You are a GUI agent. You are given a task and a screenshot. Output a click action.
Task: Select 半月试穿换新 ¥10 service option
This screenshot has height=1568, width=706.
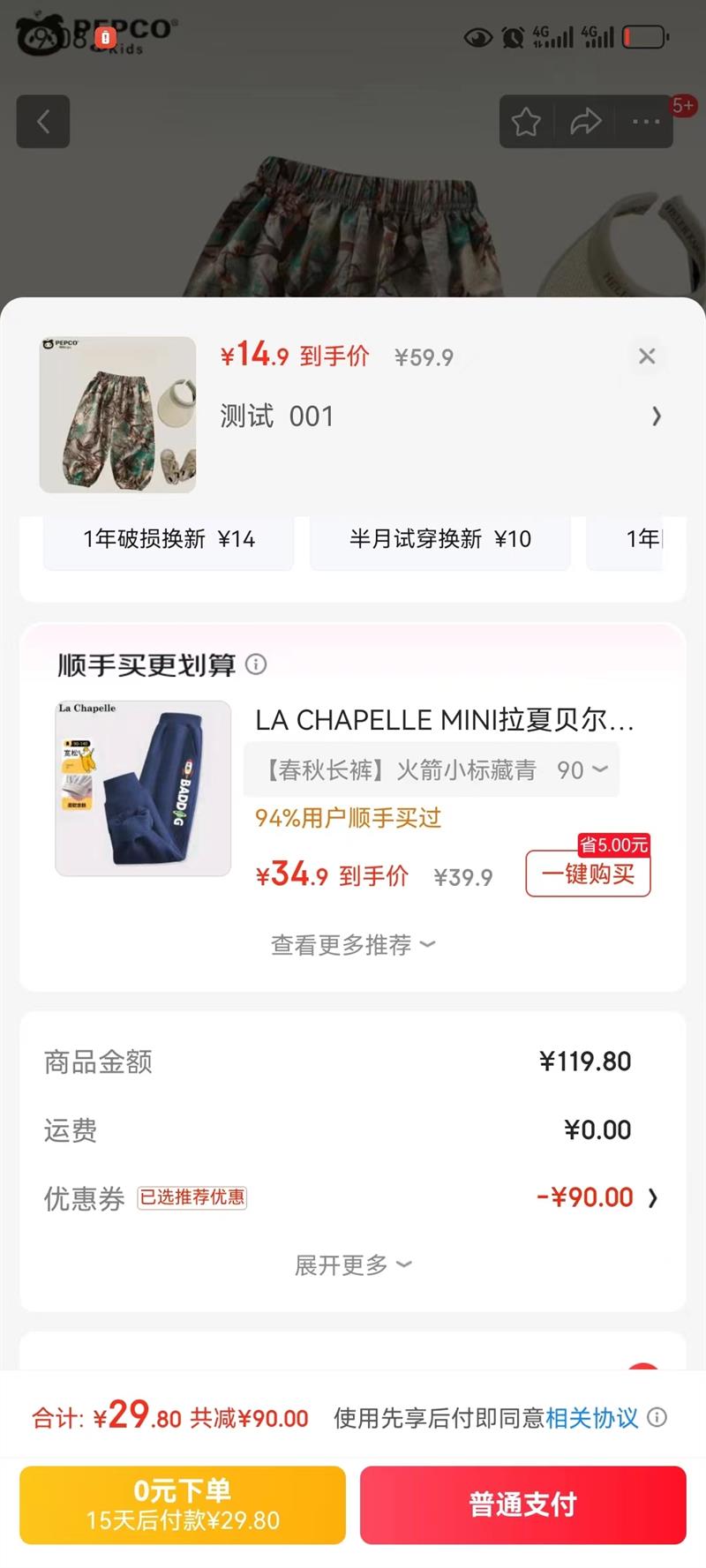(439, 539)
